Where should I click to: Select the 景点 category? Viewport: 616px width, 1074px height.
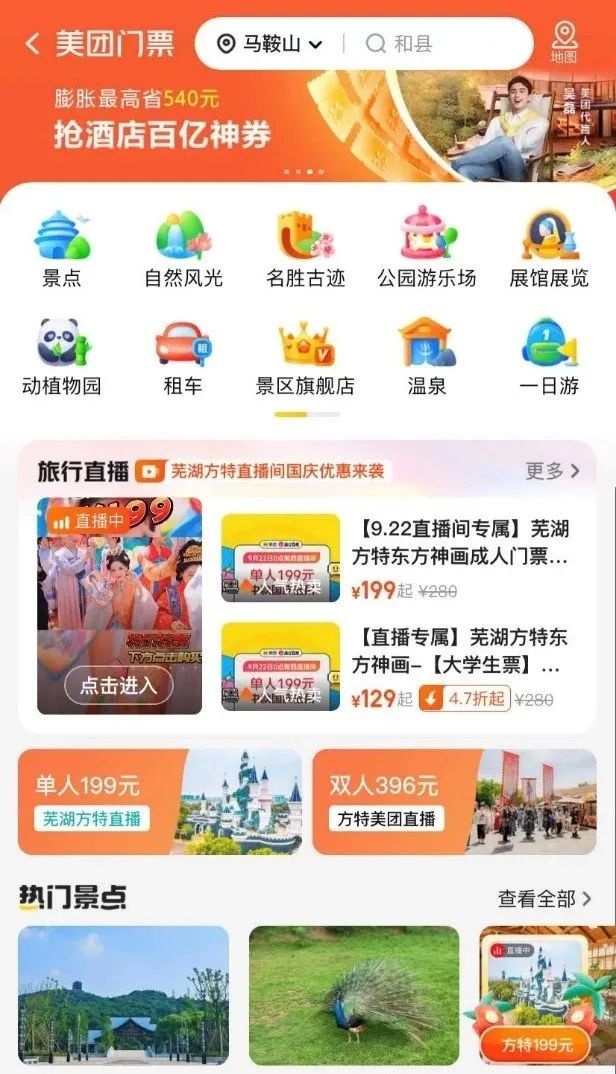[62, 250]
